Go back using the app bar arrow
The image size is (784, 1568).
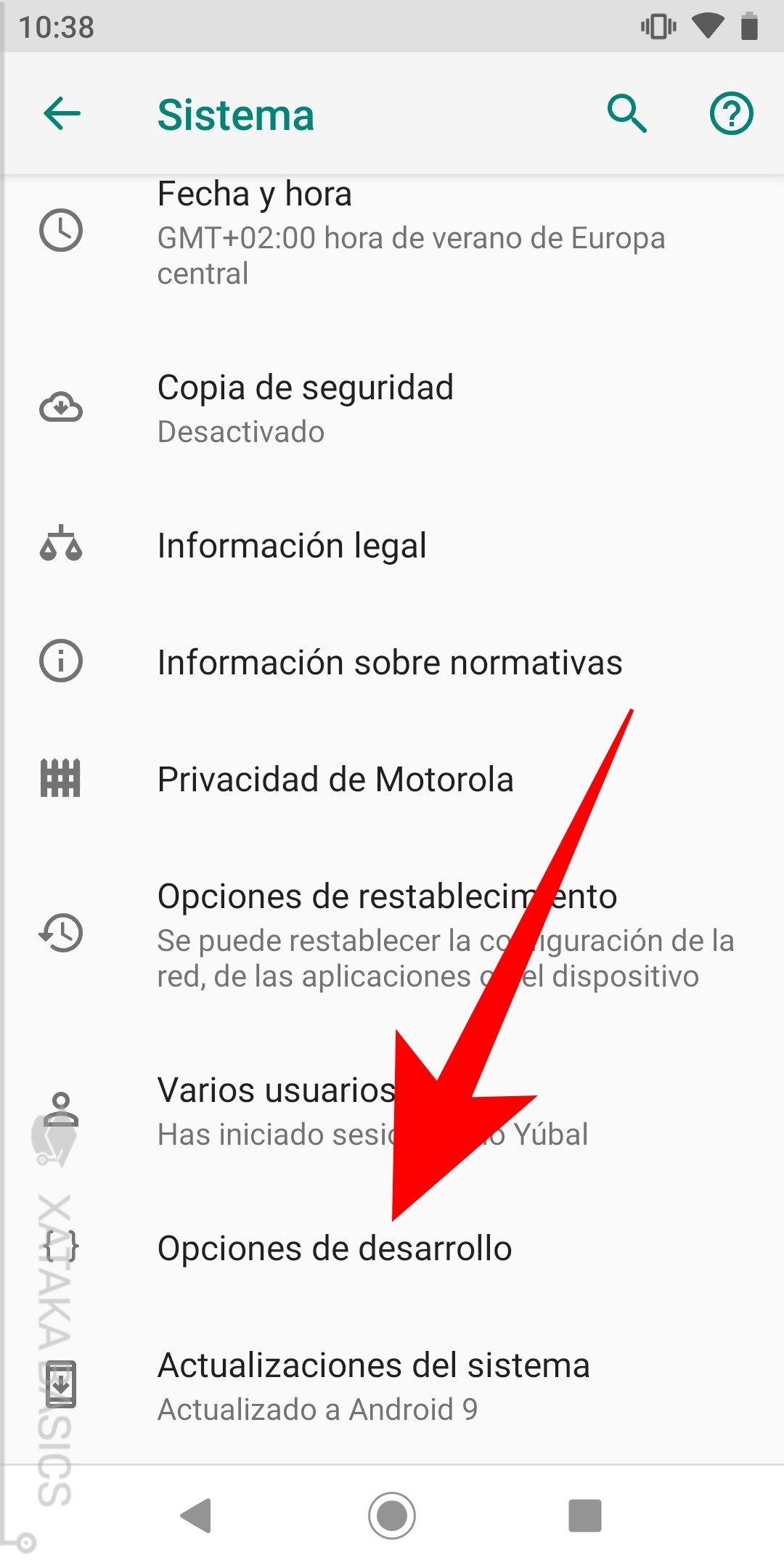pyautogui.click(x=62, y=114)
